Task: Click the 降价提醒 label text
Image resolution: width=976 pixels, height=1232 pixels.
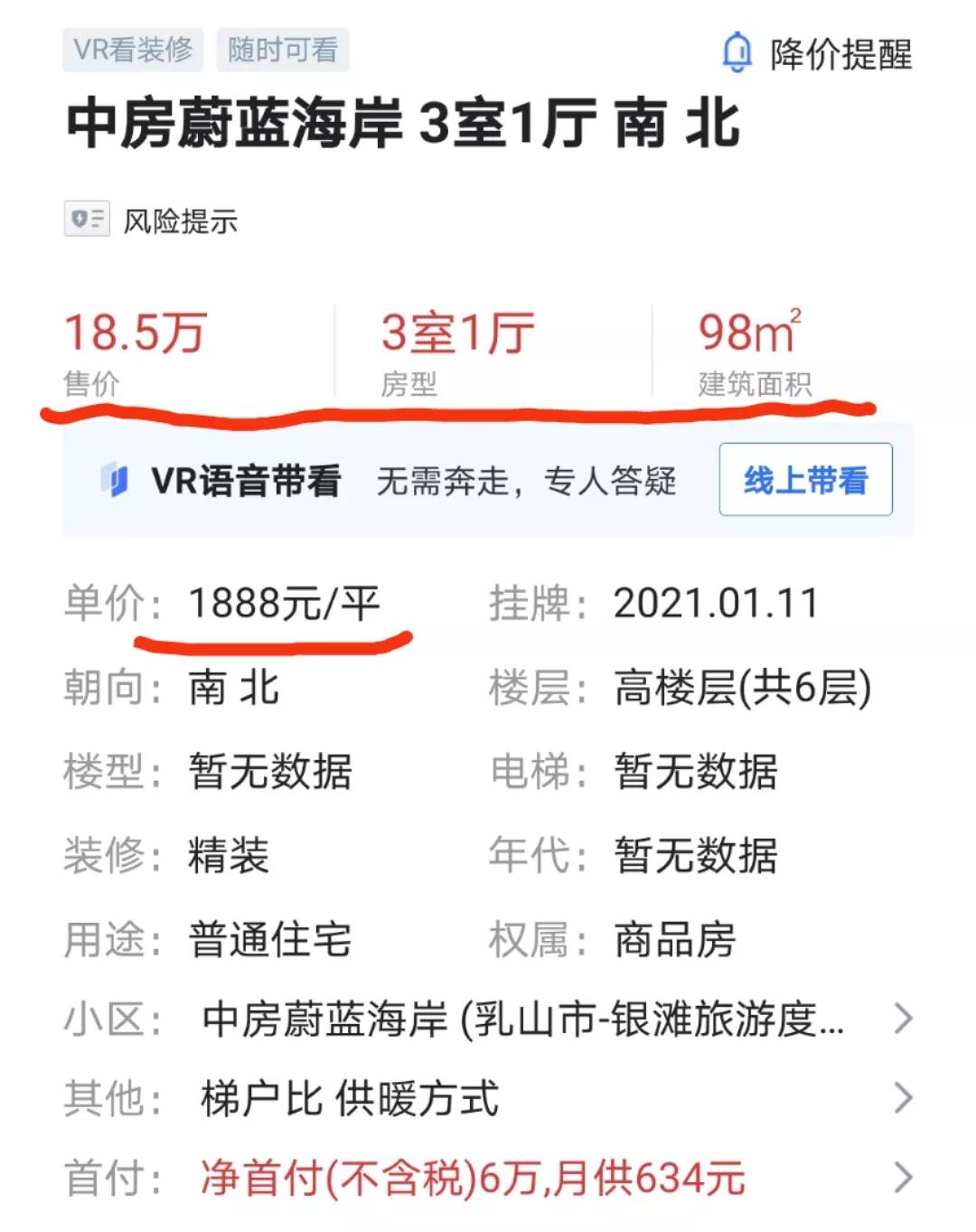Action: (x=839, y=54)
